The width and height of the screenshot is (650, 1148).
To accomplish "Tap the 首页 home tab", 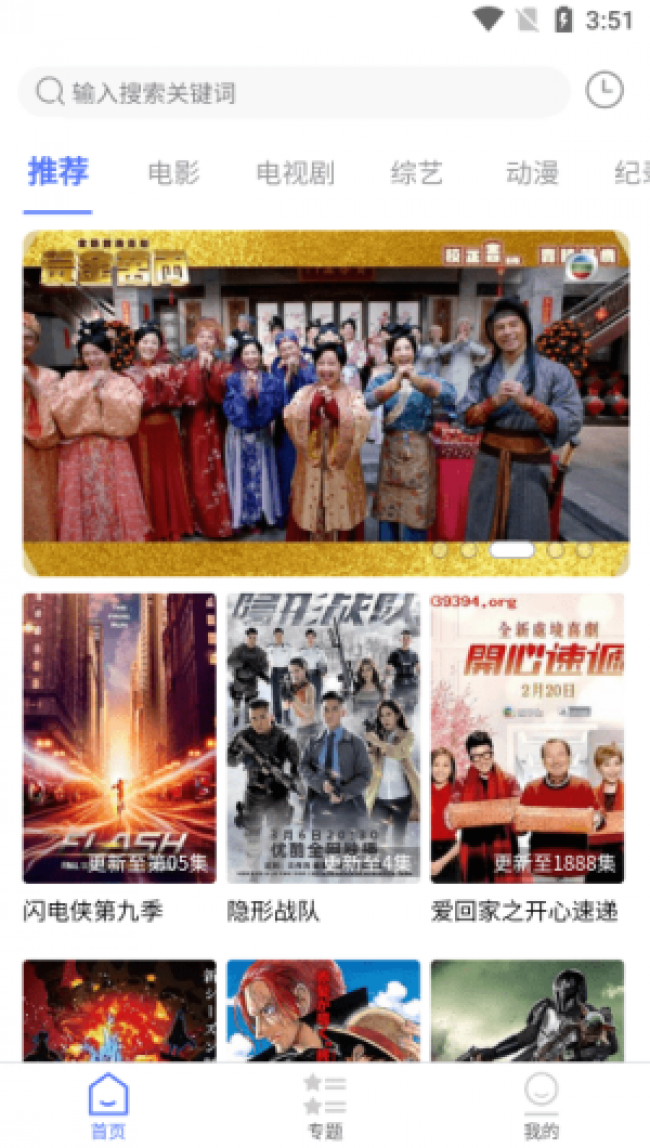I will [x=108, y=1105].
